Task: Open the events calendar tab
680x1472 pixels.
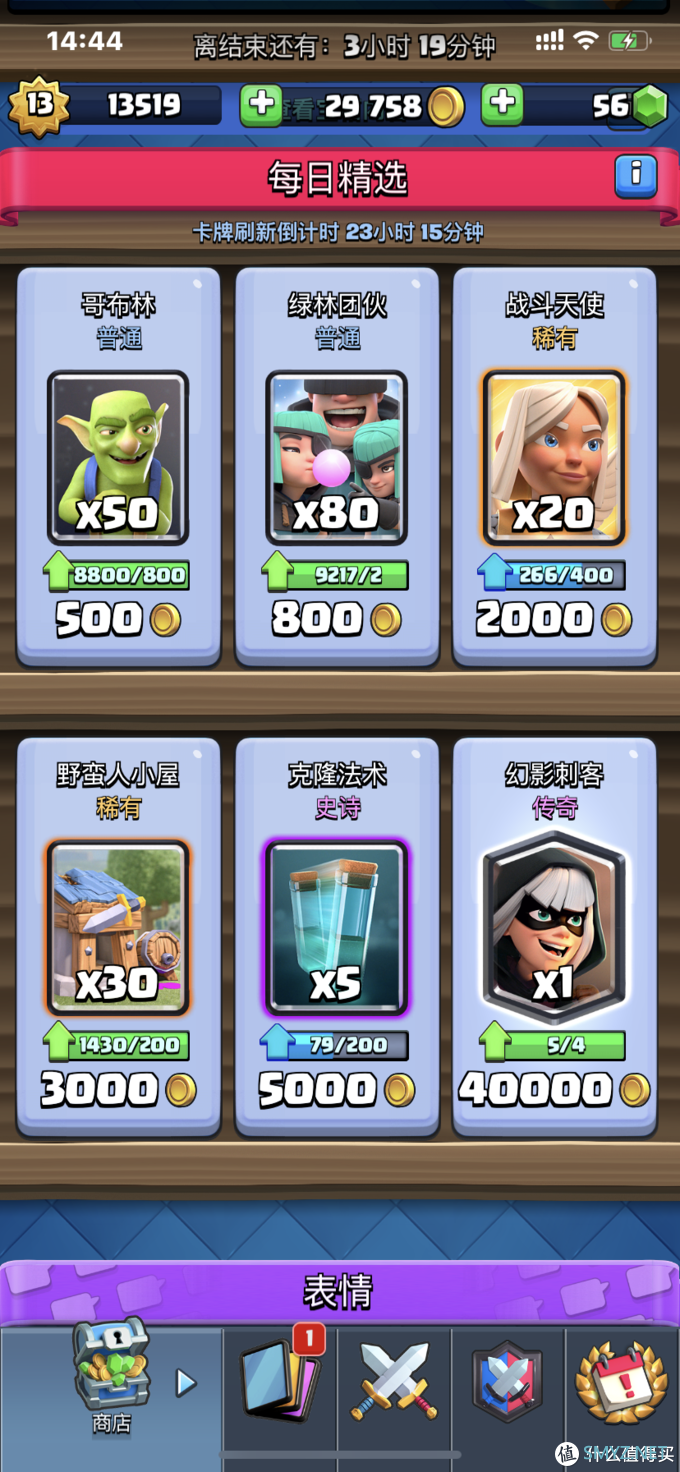Action: coord(621,1382)
